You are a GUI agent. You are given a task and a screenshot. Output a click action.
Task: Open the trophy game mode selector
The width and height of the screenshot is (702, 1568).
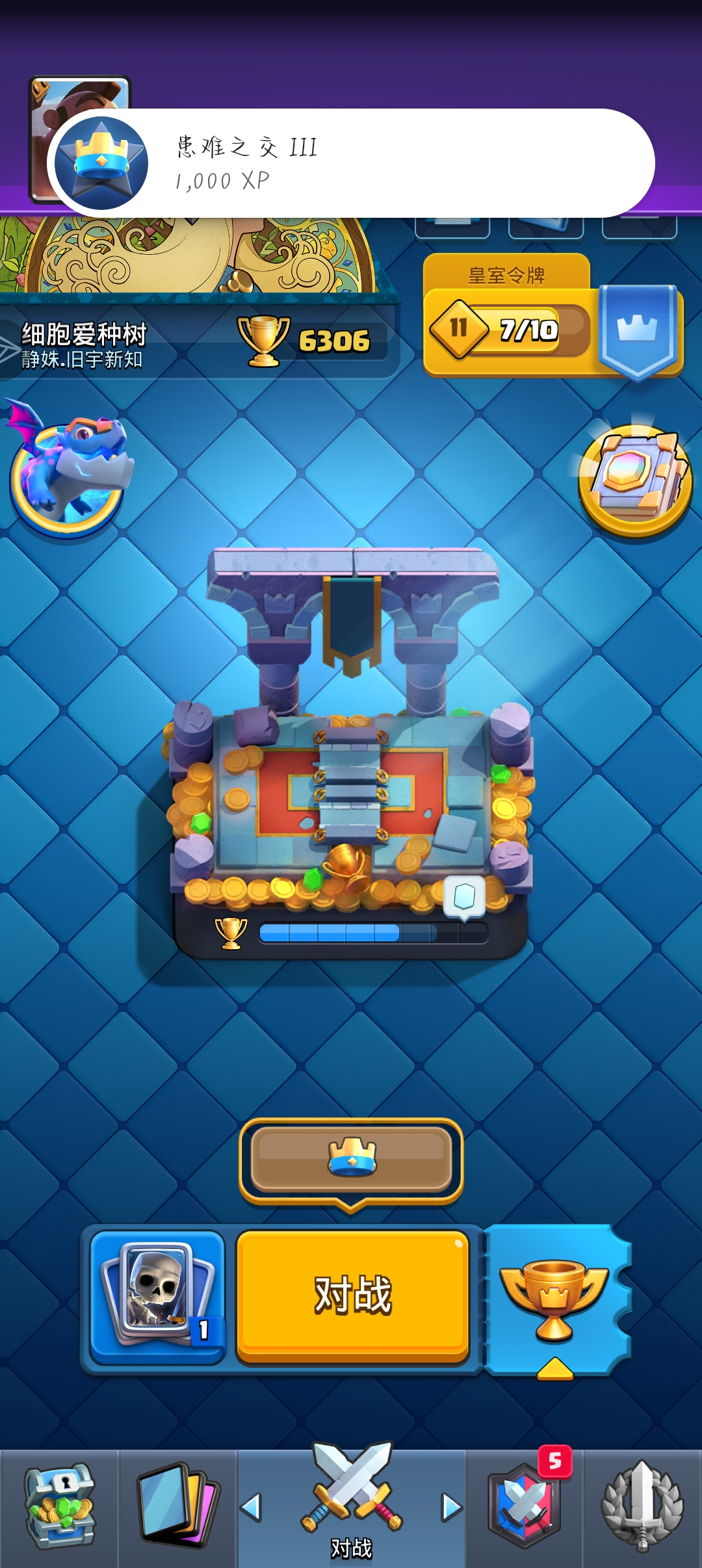tap(554, 1298)
